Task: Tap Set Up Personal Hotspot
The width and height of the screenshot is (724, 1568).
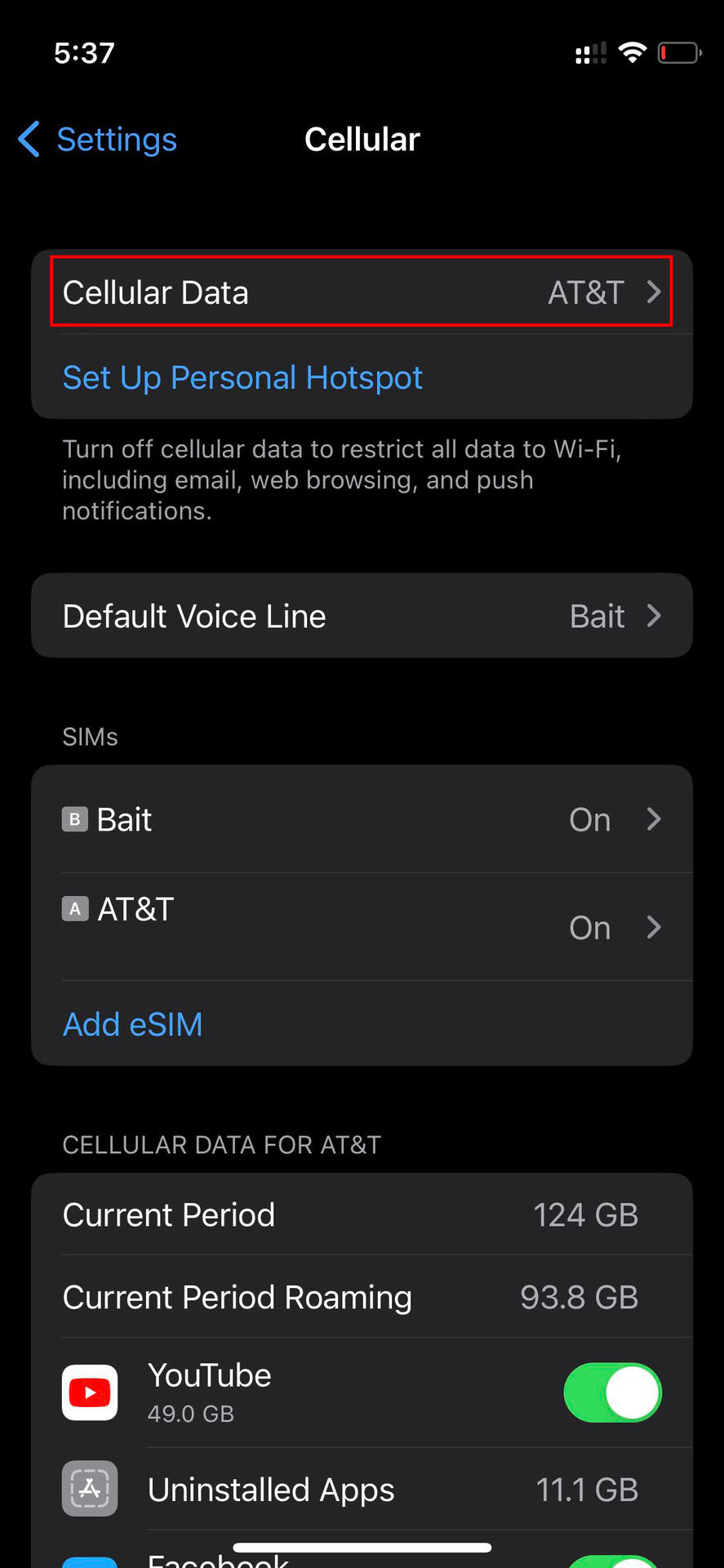Action: point(242,378)
